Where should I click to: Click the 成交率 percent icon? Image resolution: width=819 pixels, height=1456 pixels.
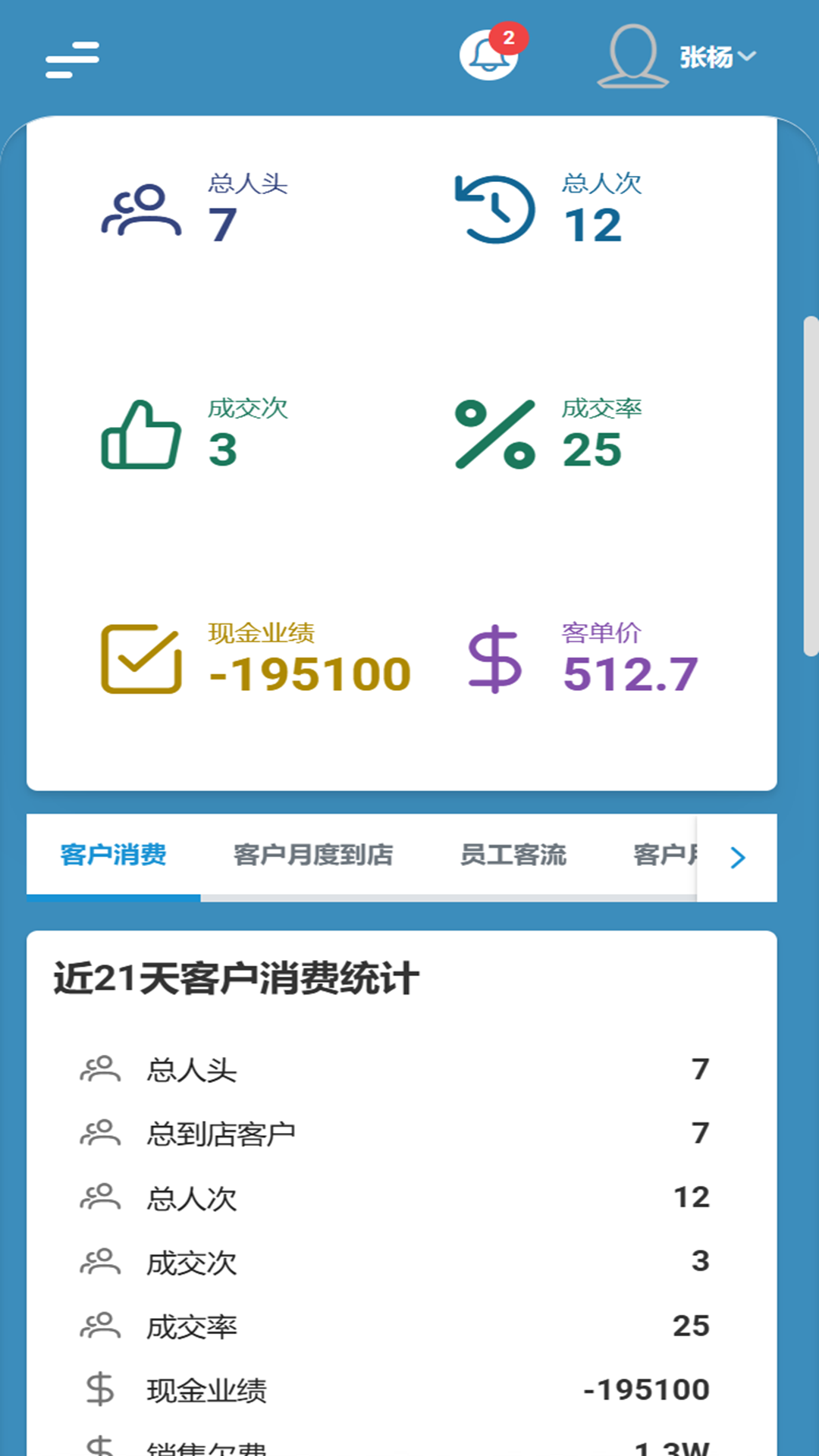coord(497,437)
